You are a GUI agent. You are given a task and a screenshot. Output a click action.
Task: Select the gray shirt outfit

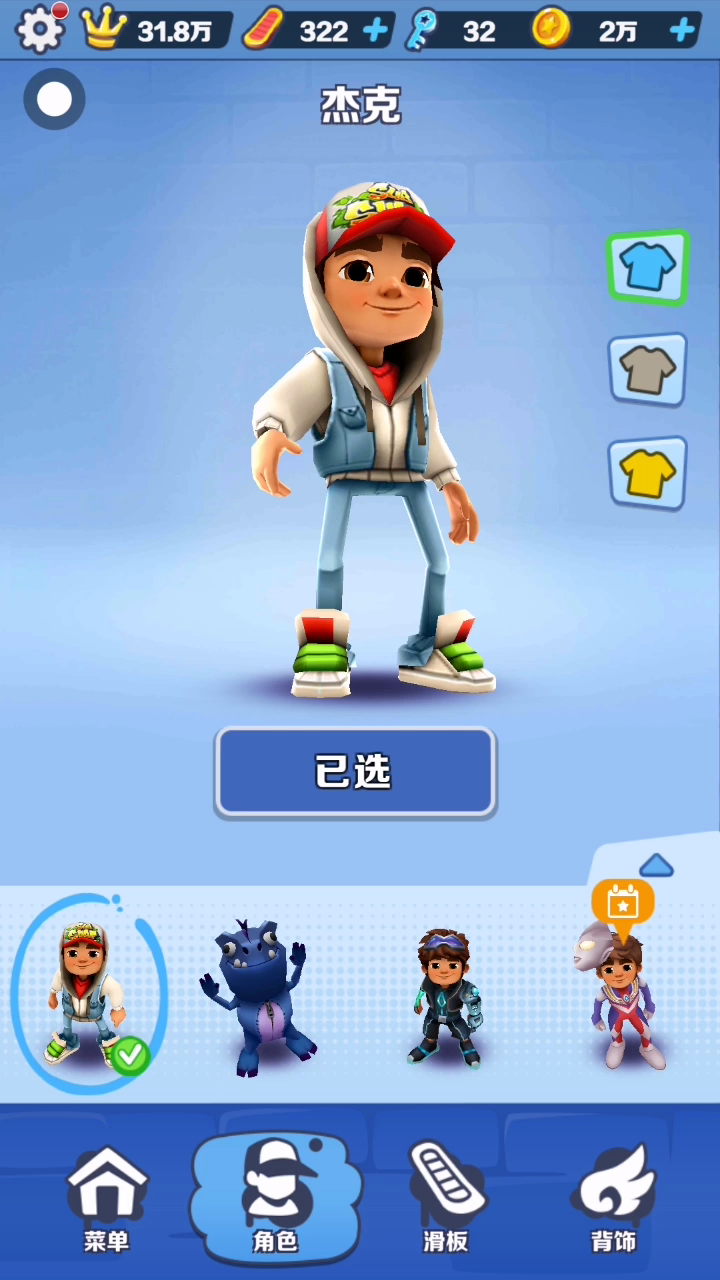pyautogui.click(x=647, y=370)
